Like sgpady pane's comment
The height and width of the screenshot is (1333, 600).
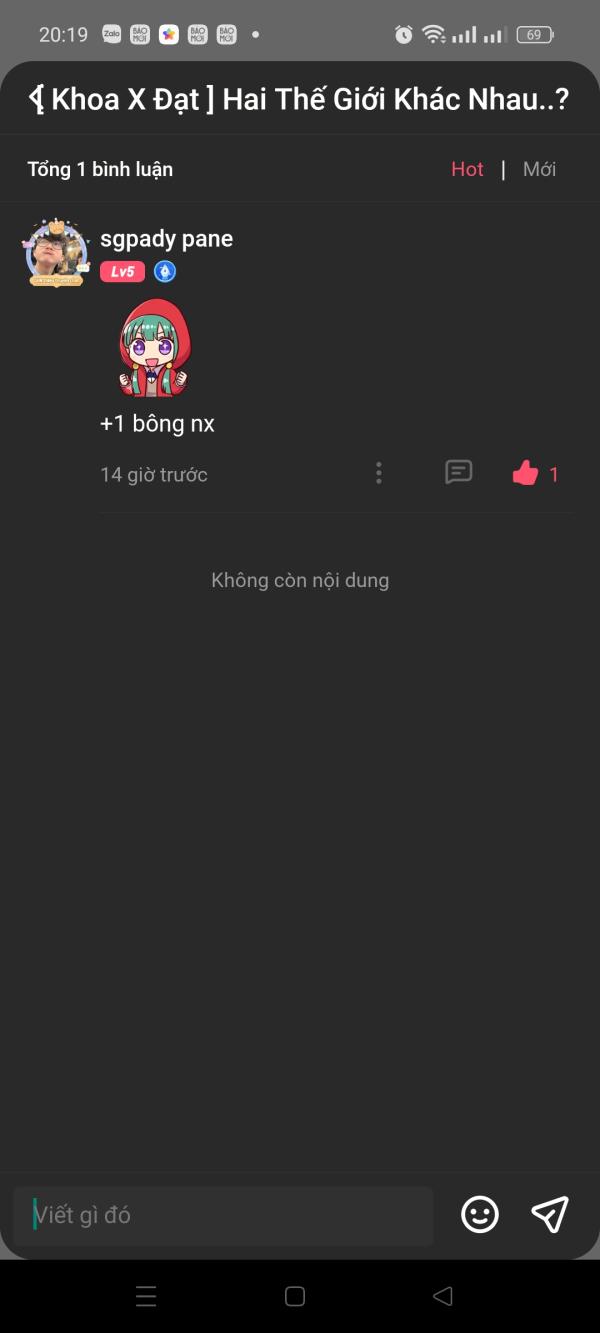pyautogui.click(x=526, y=474)
